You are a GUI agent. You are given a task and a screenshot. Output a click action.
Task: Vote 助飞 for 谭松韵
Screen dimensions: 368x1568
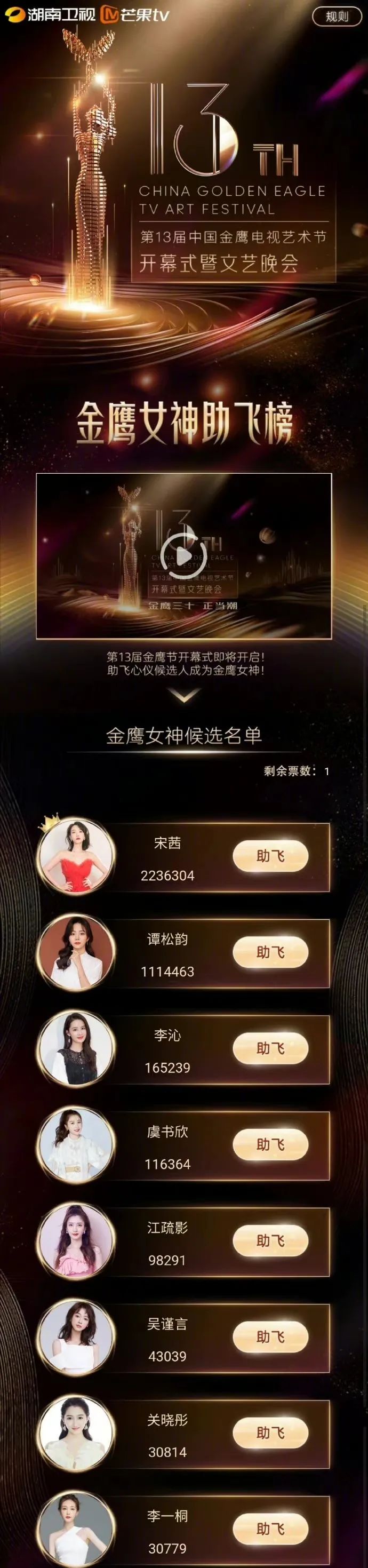(x=270, y=952)
